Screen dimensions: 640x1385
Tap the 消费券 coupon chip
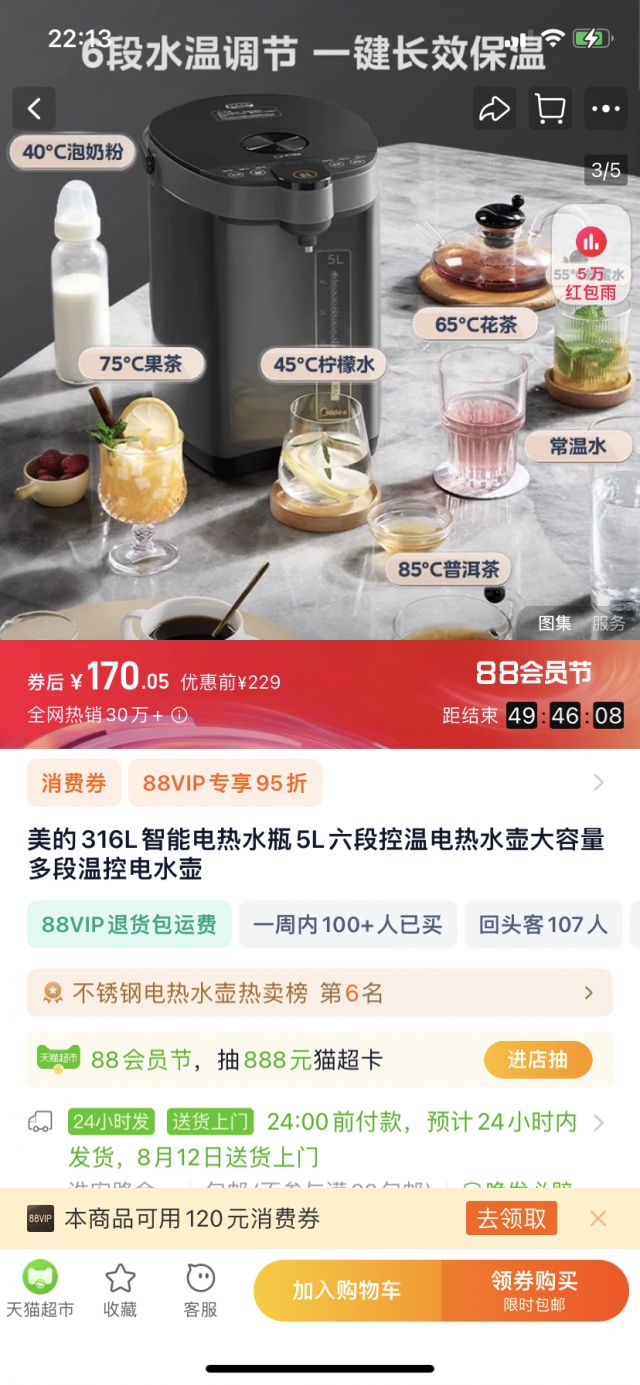point(74,783)
